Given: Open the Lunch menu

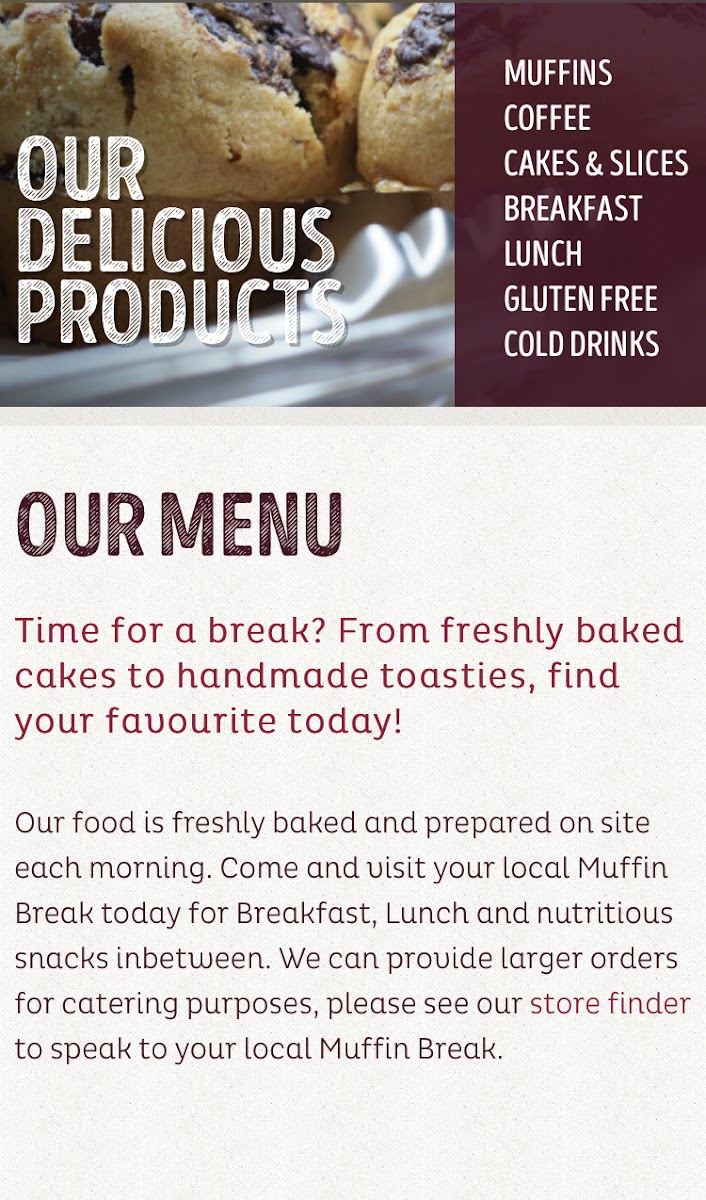Looking at the screenshot, I should pos(543,254).
